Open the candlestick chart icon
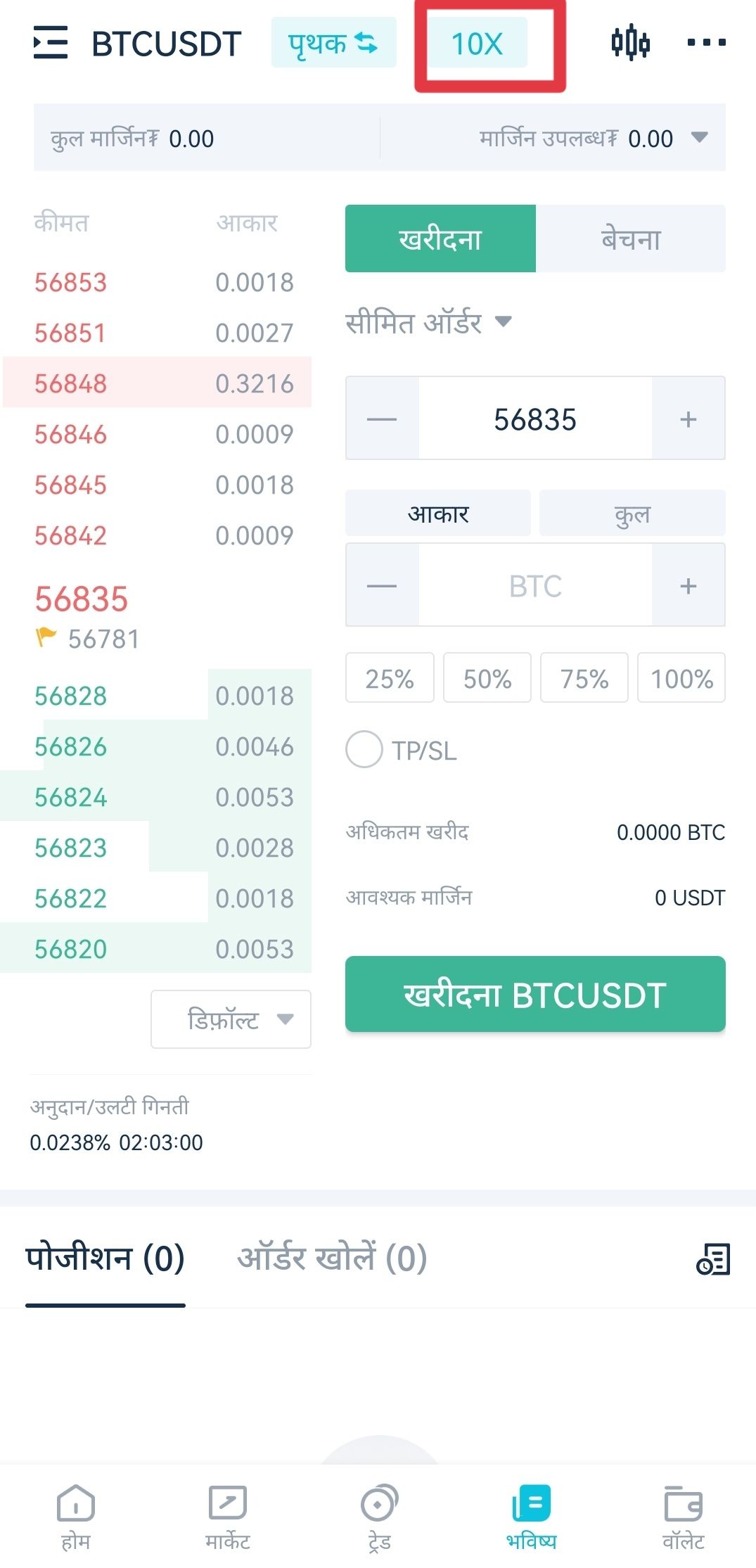756x1568 pixels. [x=630, y=42]
